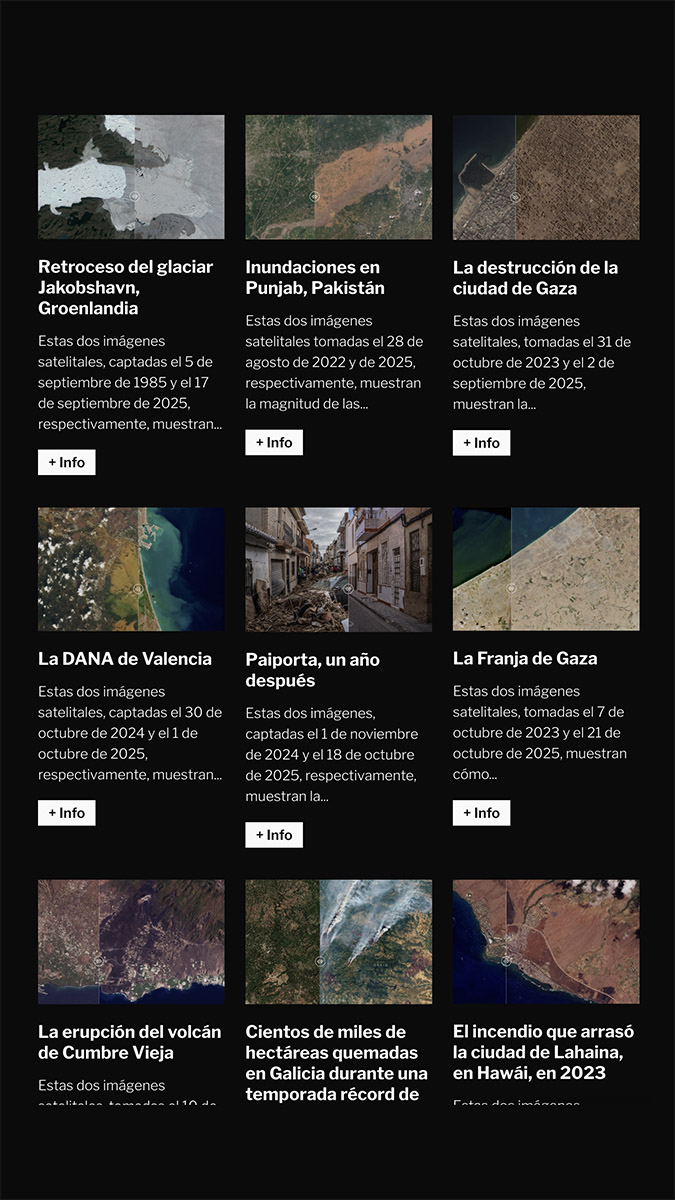Open the Lahaina fire satellite image

click(545, 941)
